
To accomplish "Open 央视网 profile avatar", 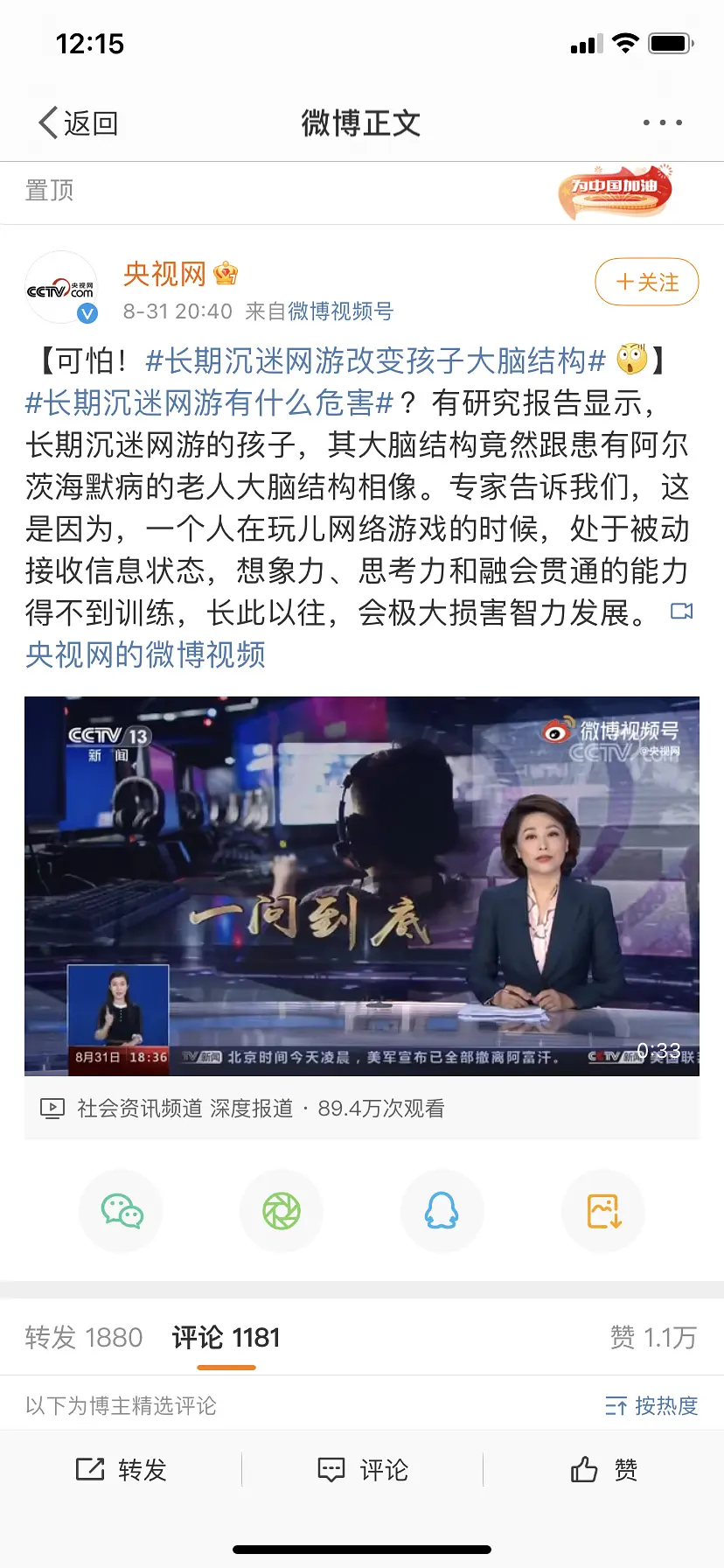I will (61, 288).
